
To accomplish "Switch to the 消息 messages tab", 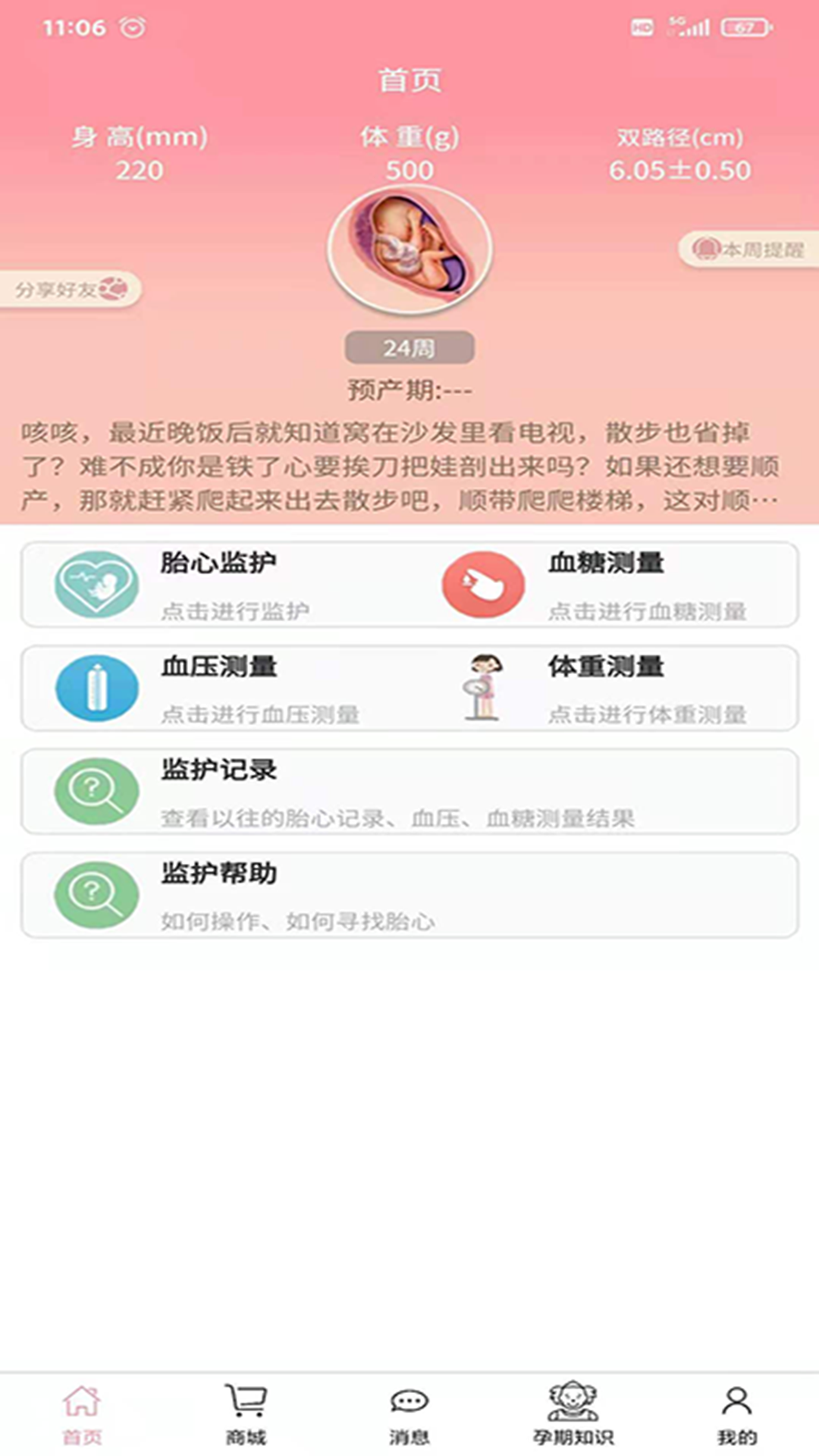I will pos(409,1414).
